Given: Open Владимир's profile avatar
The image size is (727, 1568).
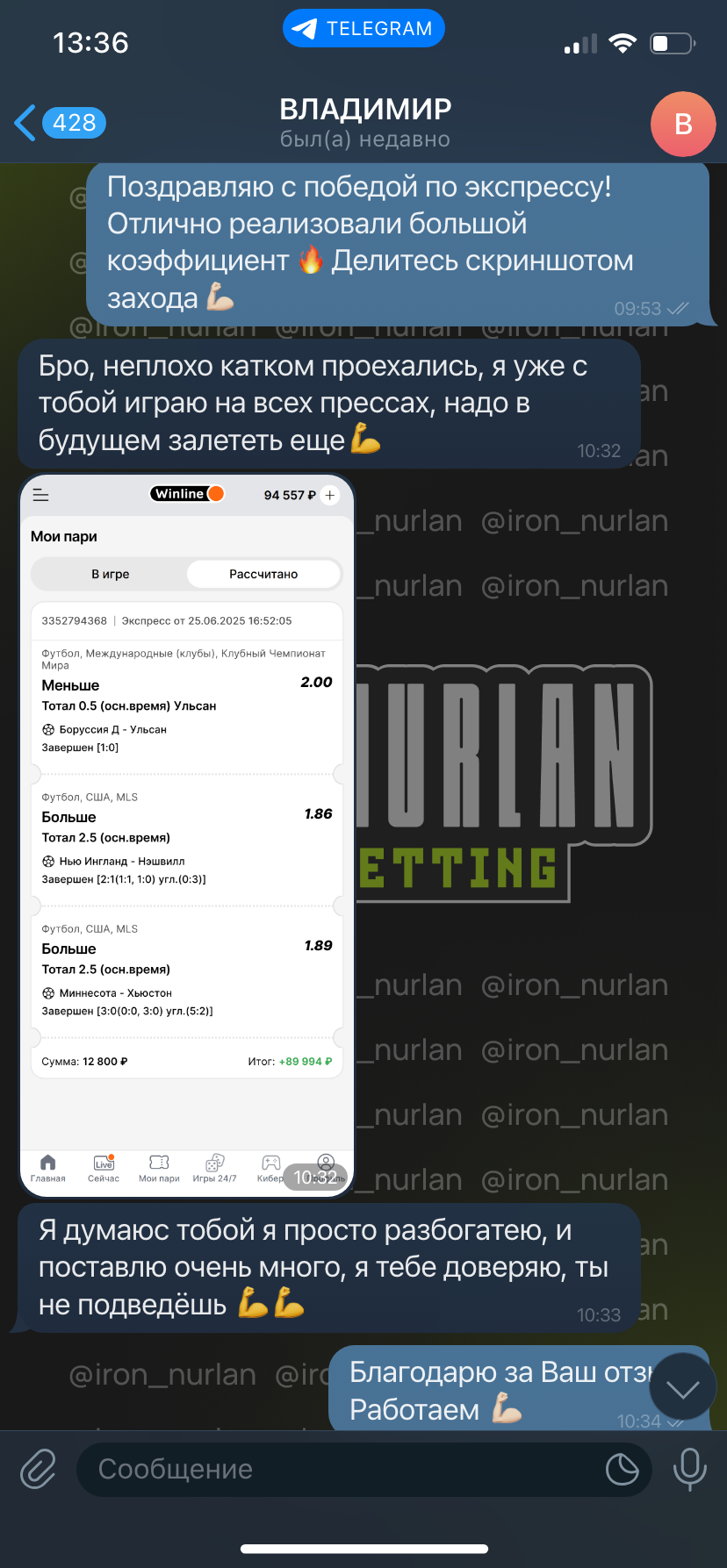Looking at the screenshot, I should click(683, 124).
